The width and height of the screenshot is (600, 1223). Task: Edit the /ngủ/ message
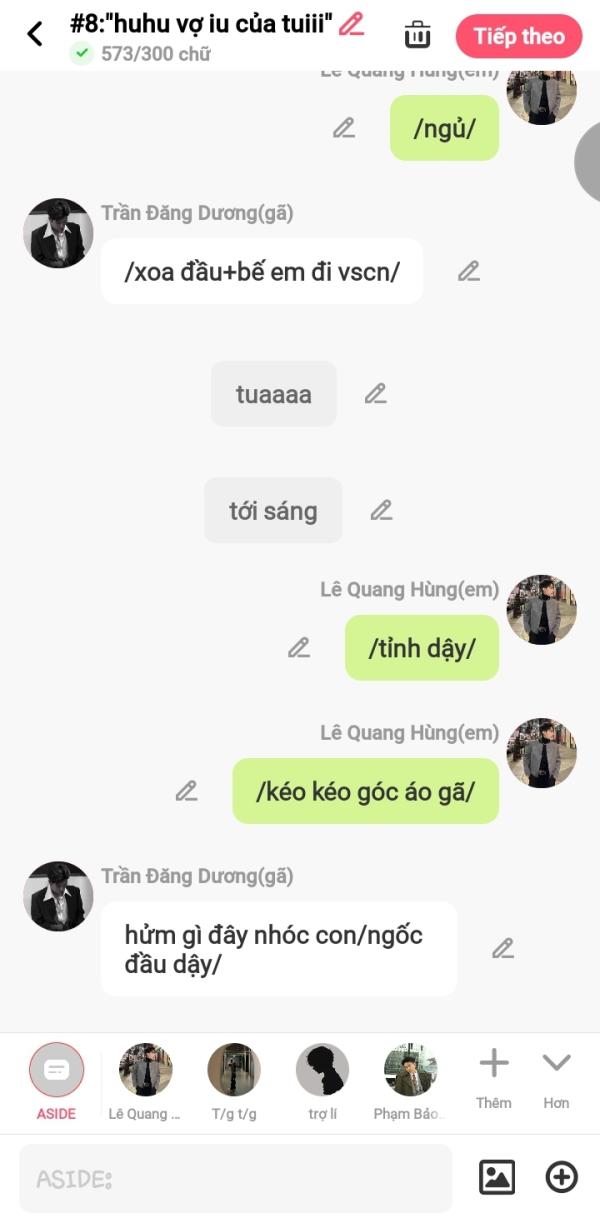pyautogui.click(x=344, y=128)
